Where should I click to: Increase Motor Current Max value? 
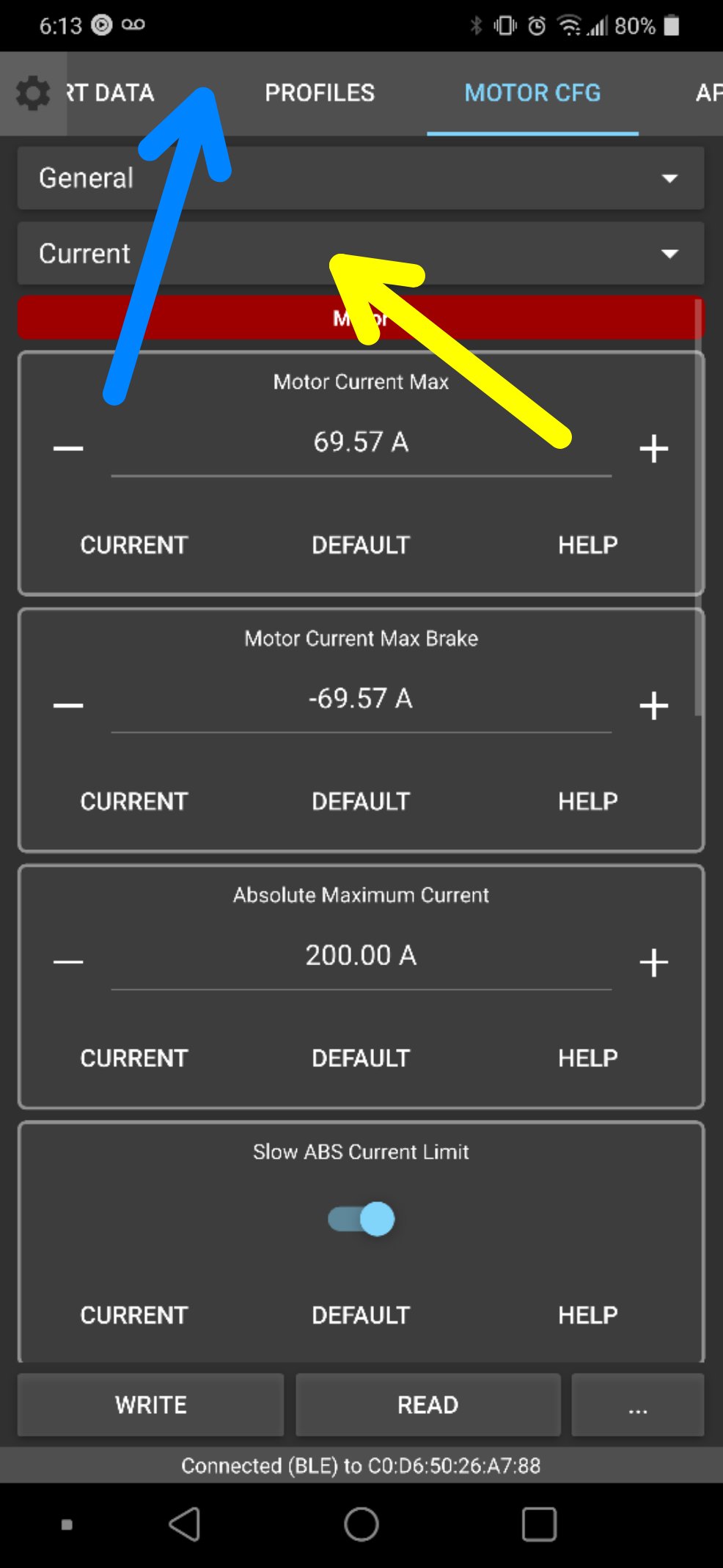point(653,448)
